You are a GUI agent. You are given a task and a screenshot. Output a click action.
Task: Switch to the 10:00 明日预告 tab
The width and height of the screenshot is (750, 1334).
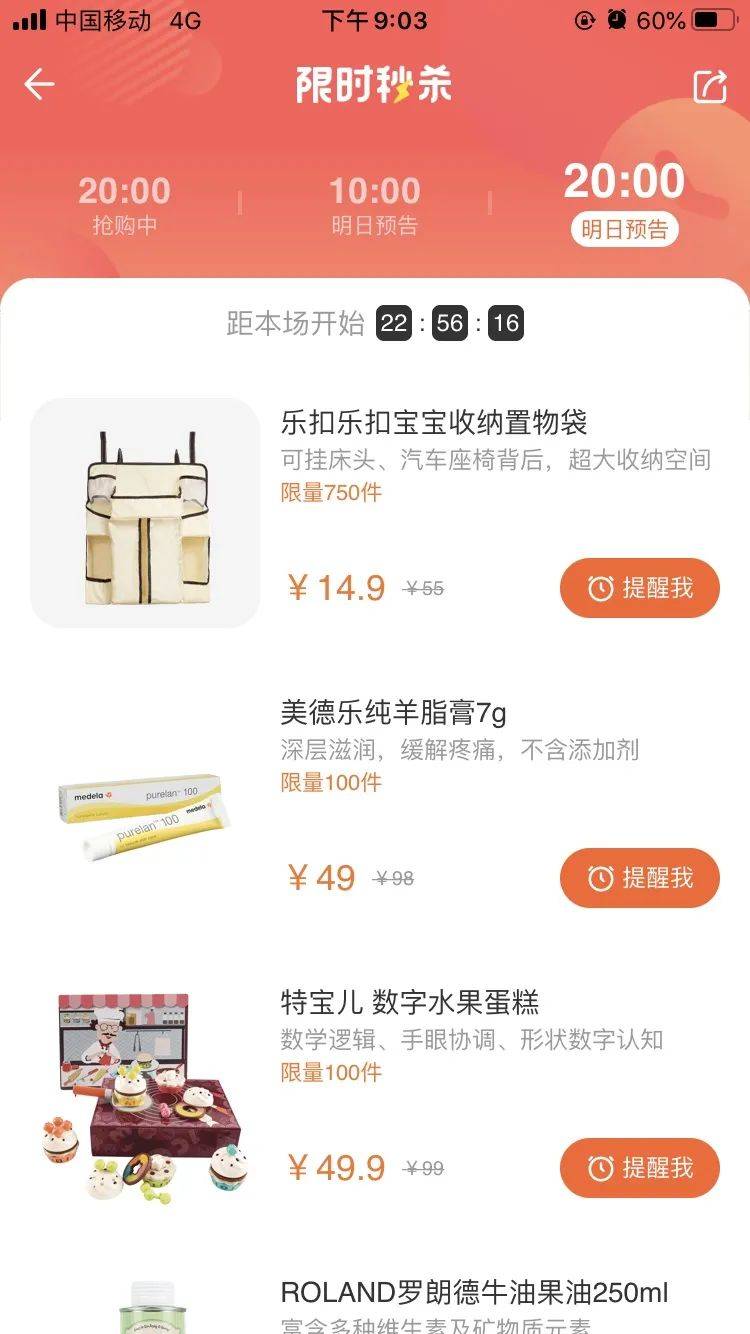(x=376, y=202)
